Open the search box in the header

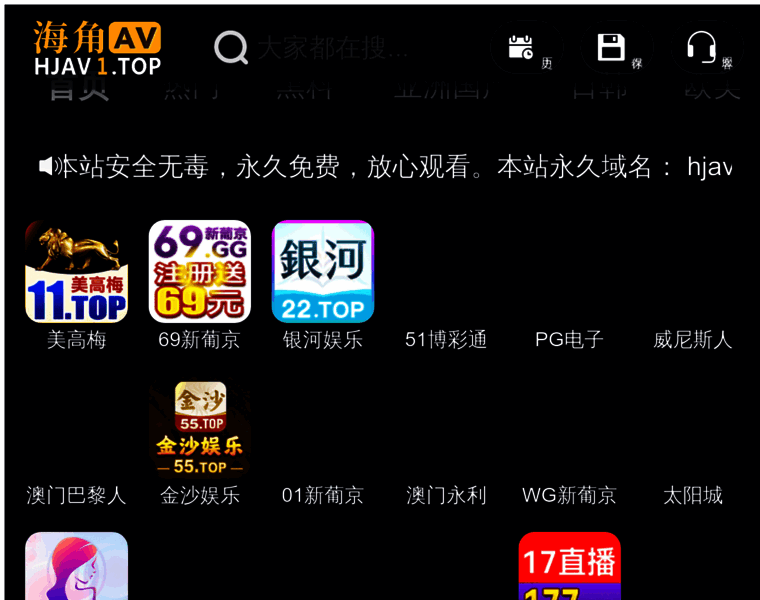click(x=330, y=47)
